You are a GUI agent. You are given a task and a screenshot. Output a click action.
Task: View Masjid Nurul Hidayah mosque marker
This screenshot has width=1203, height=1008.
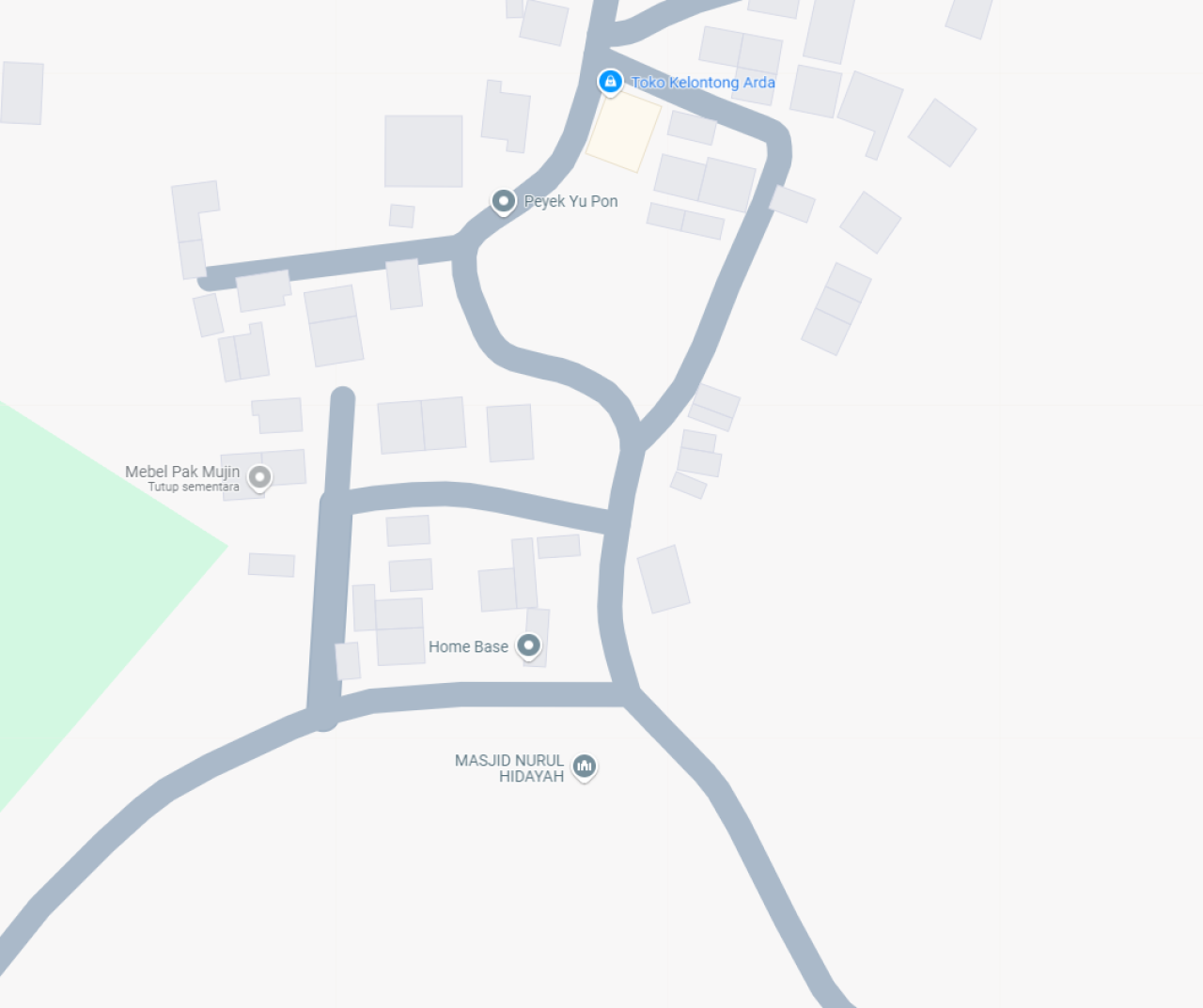pyautogui.click(x=585, y=767)
